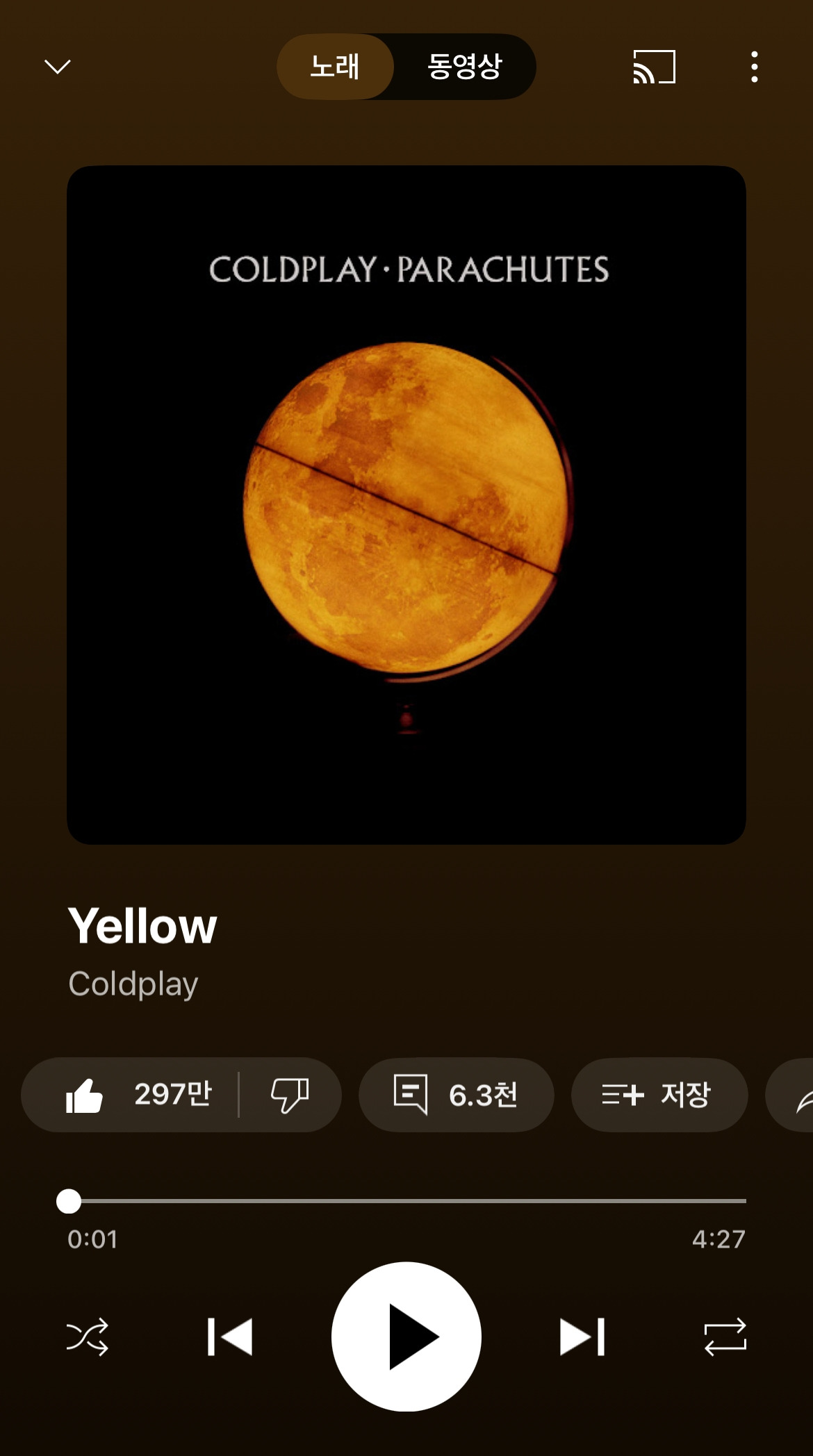The height and width of the screenshot is (1456, 813).
Task: Dislike the song with thumbs down
Action: (x=290, y=1095)
